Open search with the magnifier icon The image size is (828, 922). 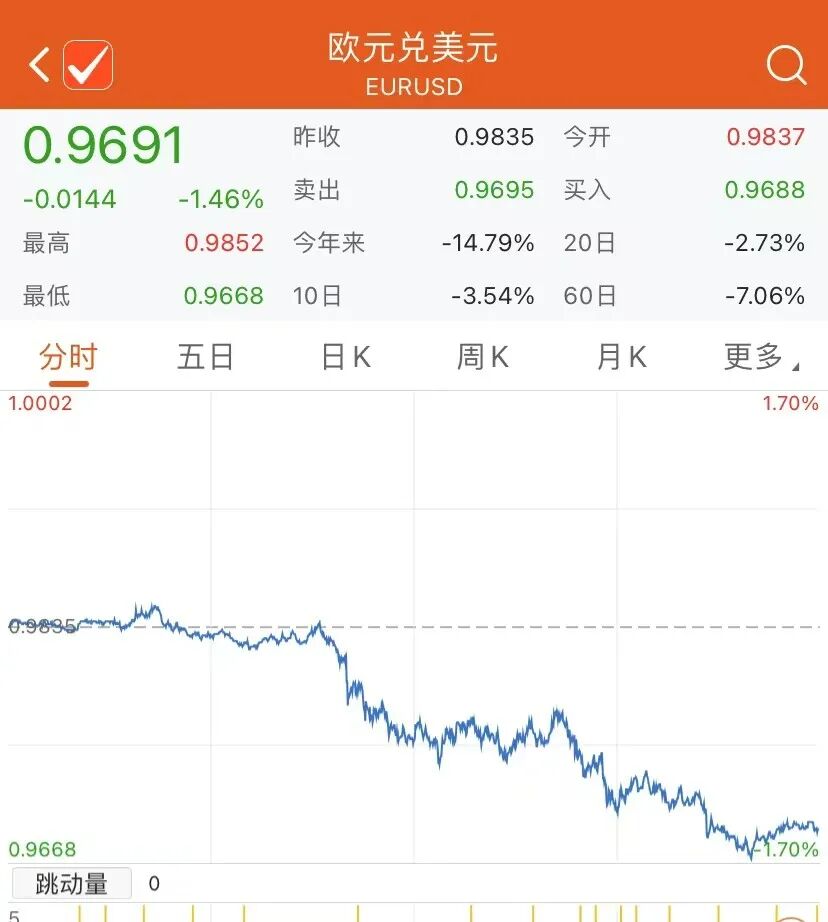786,65
